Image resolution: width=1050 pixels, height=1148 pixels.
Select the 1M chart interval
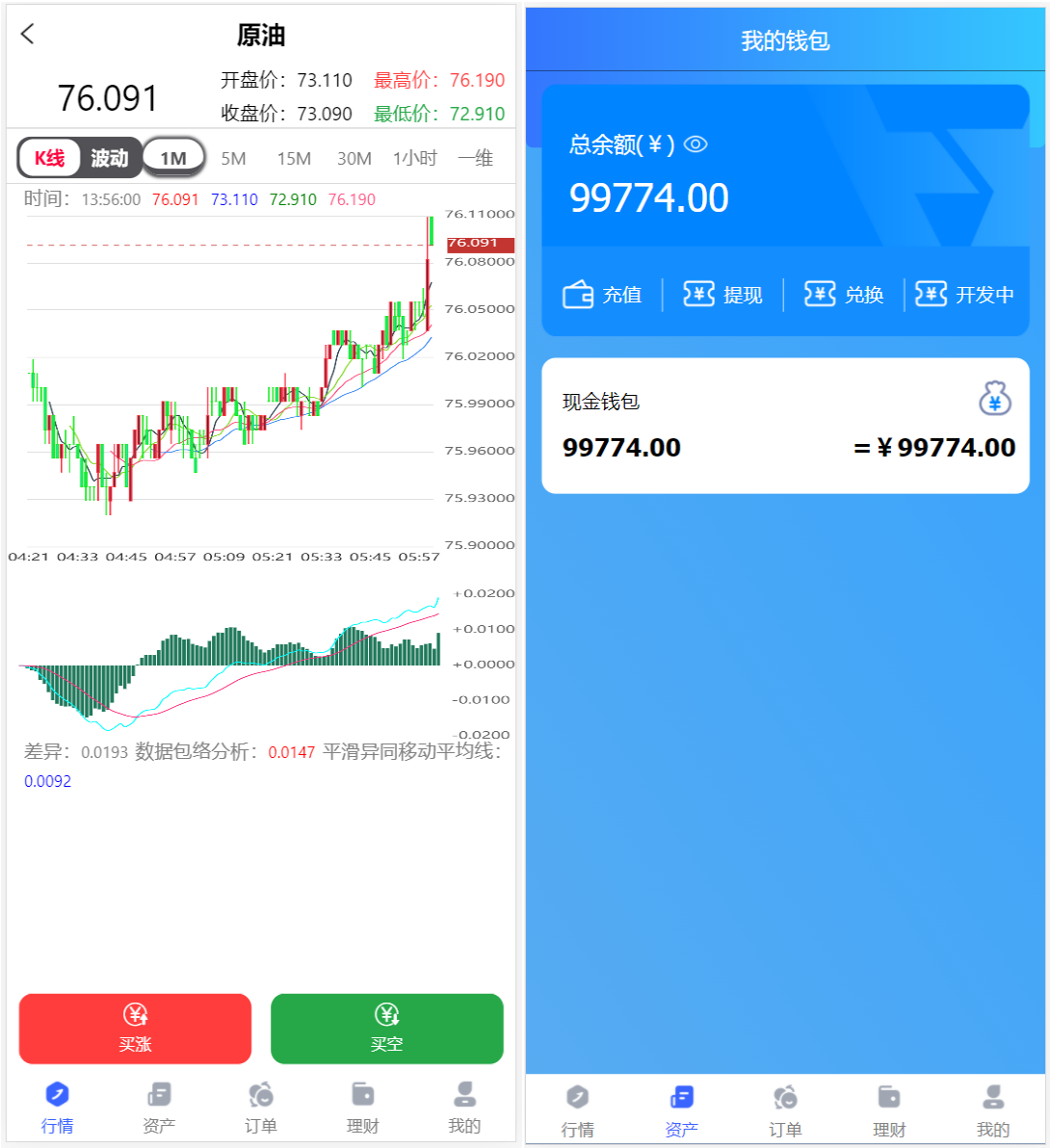[173, 158]
